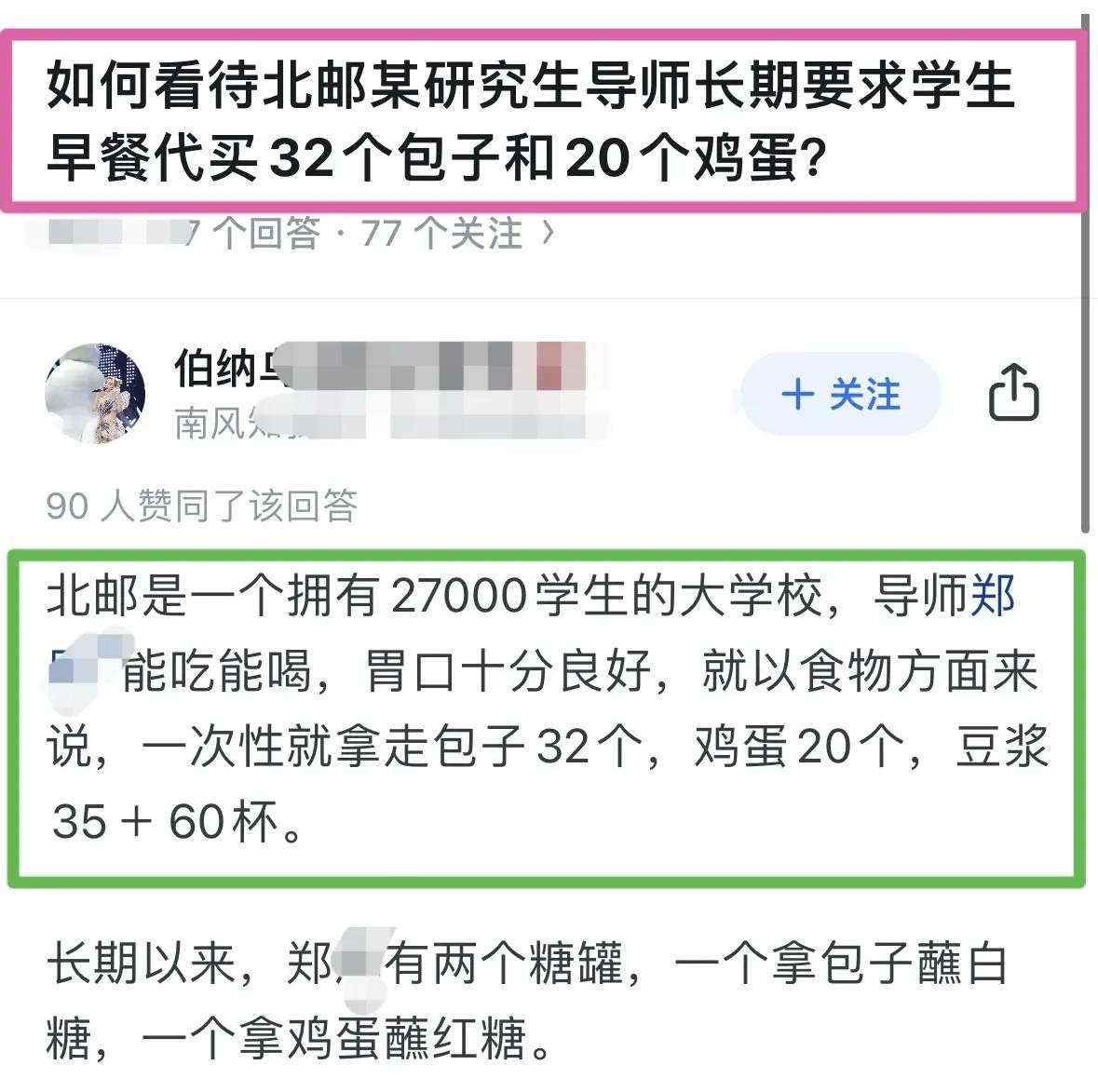Viewport: 1098px width, 1092px height.
Task: Follow the answer author with 关注 button
Action: (x=841, y=394)
